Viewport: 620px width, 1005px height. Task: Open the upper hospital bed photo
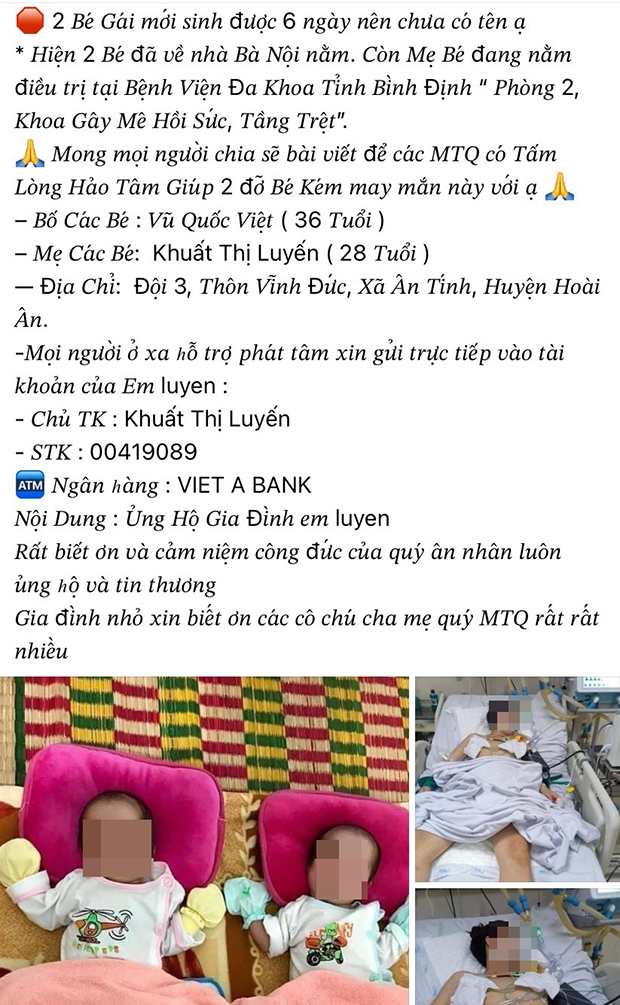[516, 778]
